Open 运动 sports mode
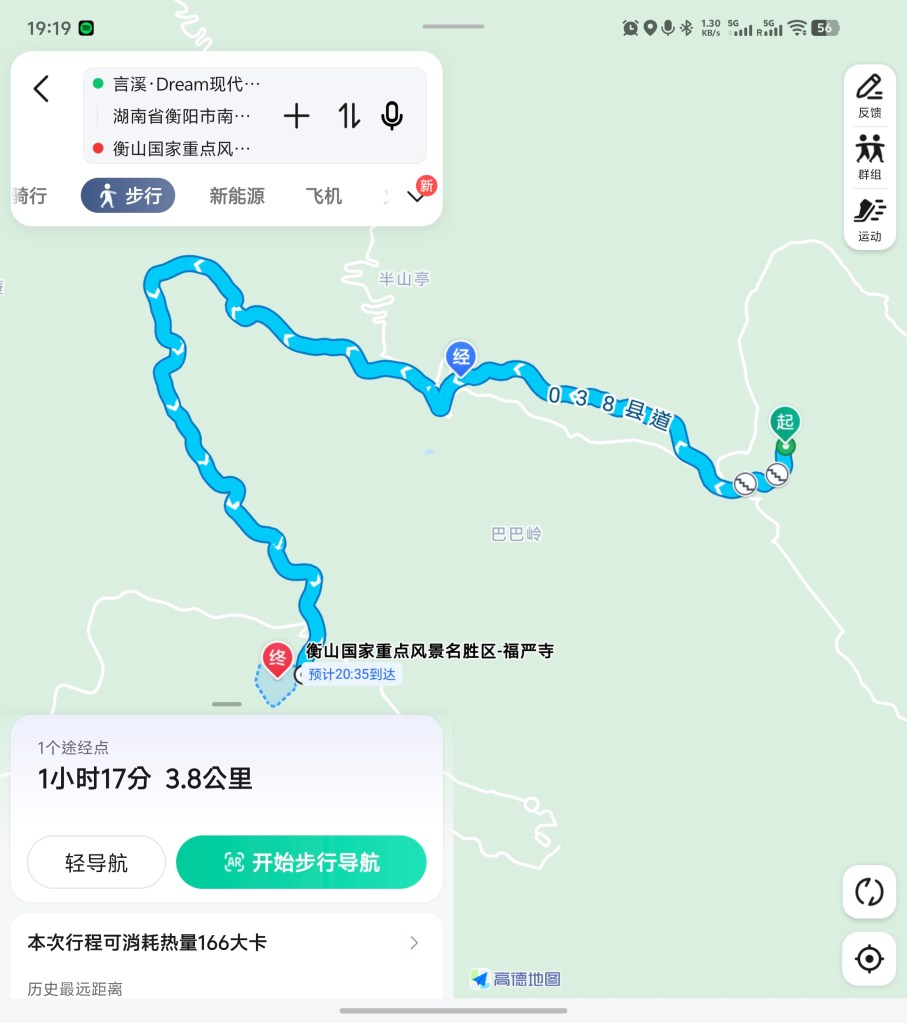The image size is (907, 1023). (869, 219)
